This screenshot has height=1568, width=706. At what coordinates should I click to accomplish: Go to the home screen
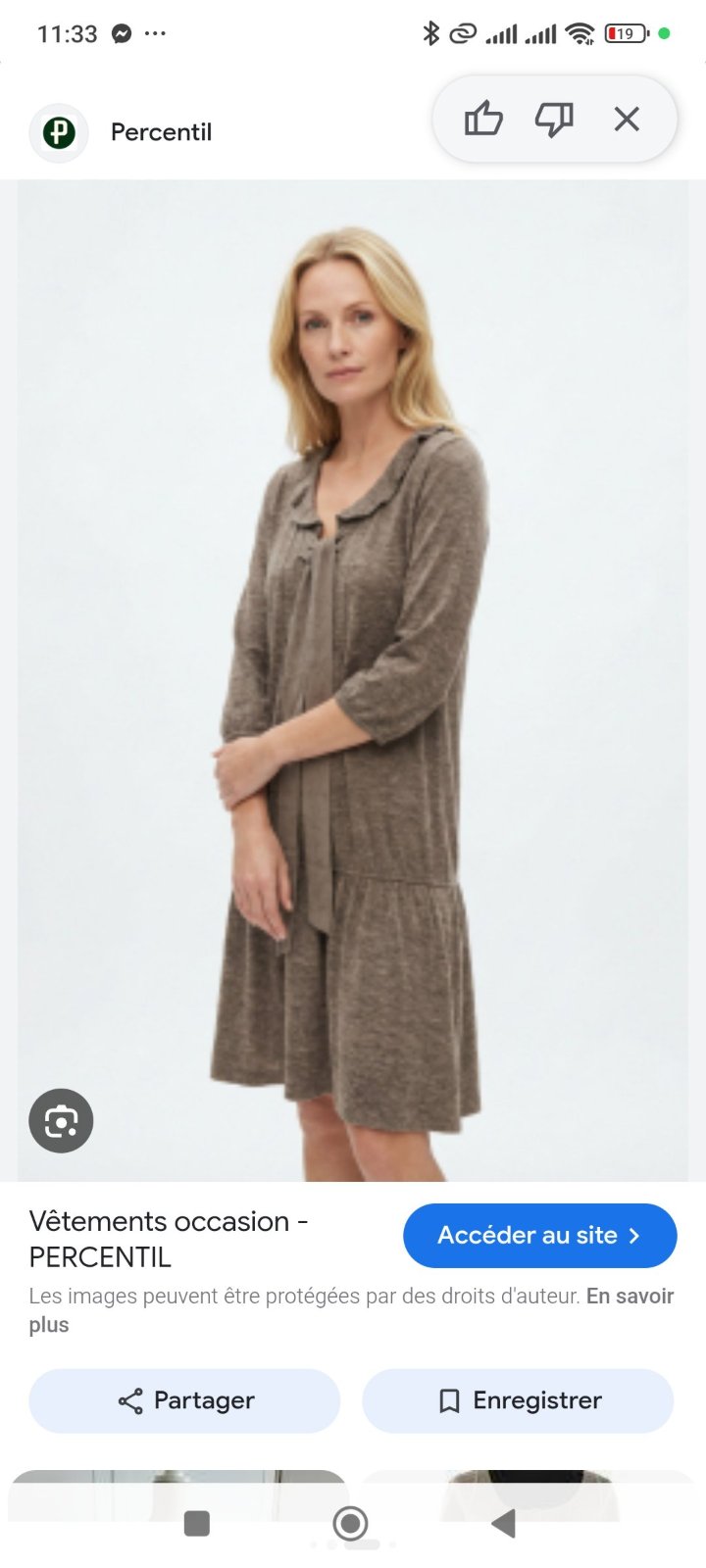[x=350, y=1523]
